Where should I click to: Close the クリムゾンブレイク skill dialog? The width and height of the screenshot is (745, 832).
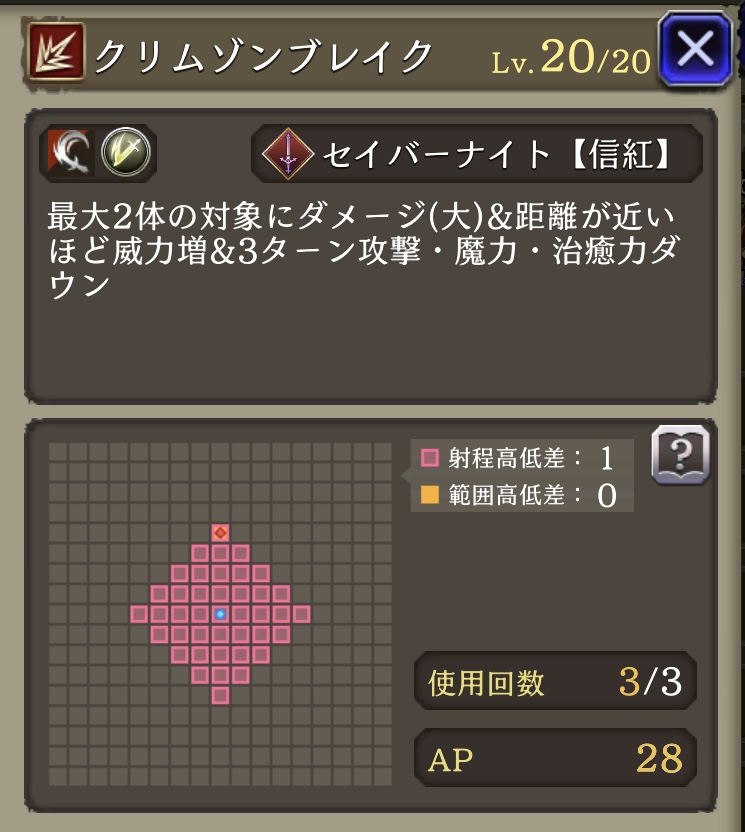point(695,49)
